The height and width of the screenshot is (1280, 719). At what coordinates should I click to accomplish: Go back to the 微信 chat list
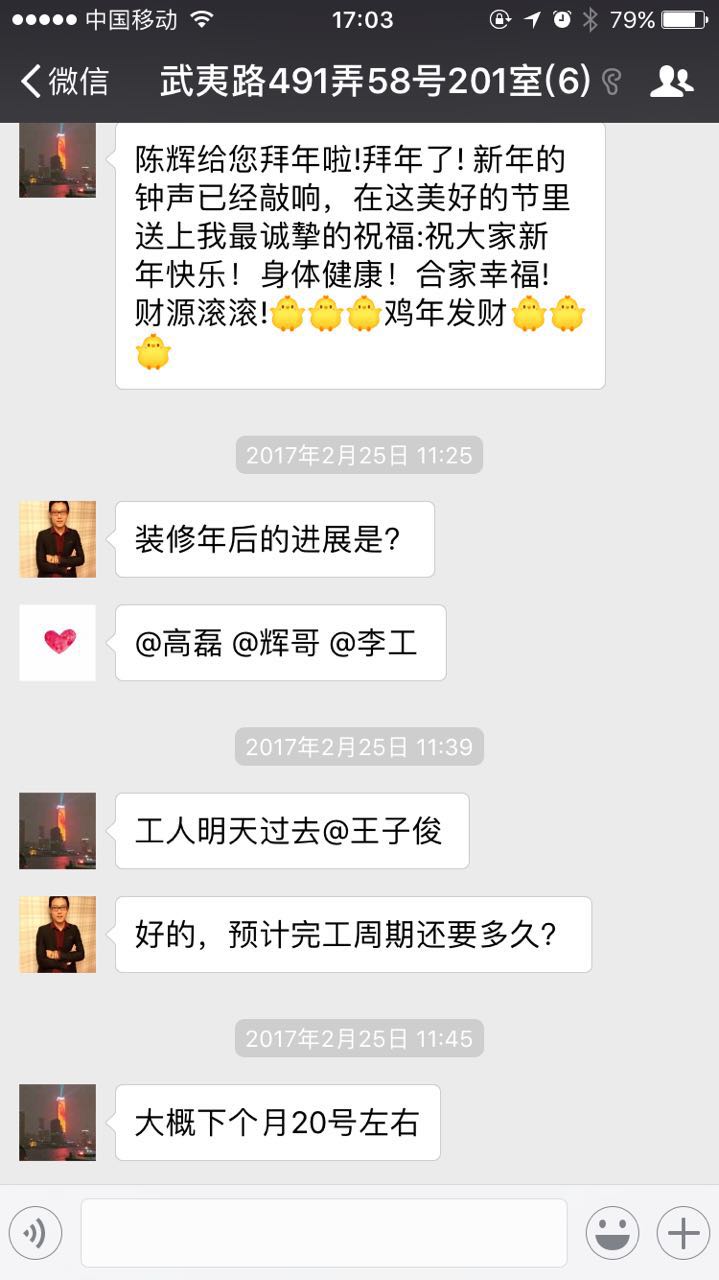click(x=64, y=81)
